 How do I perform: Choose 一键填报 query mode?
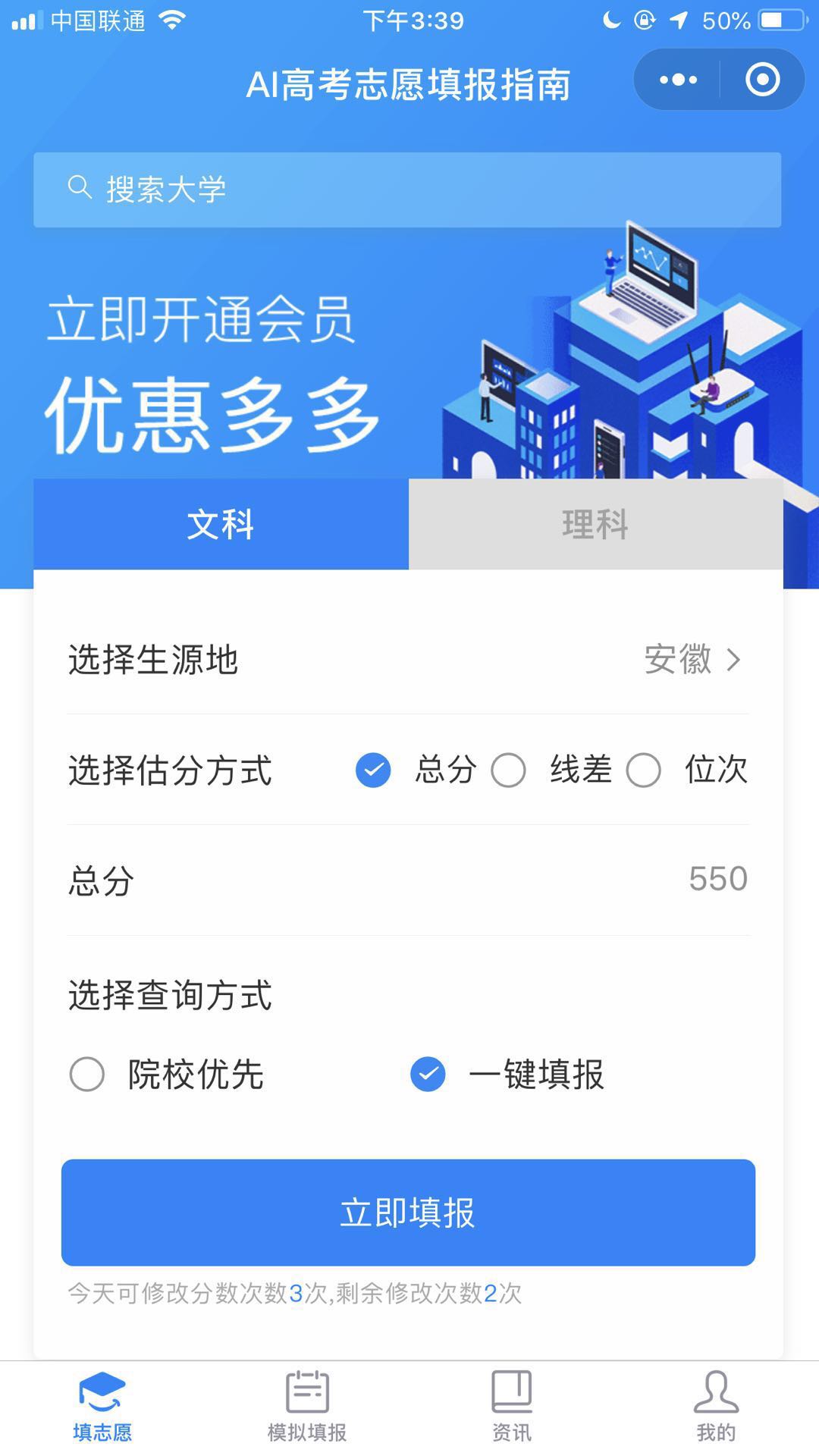(507, 1075)
